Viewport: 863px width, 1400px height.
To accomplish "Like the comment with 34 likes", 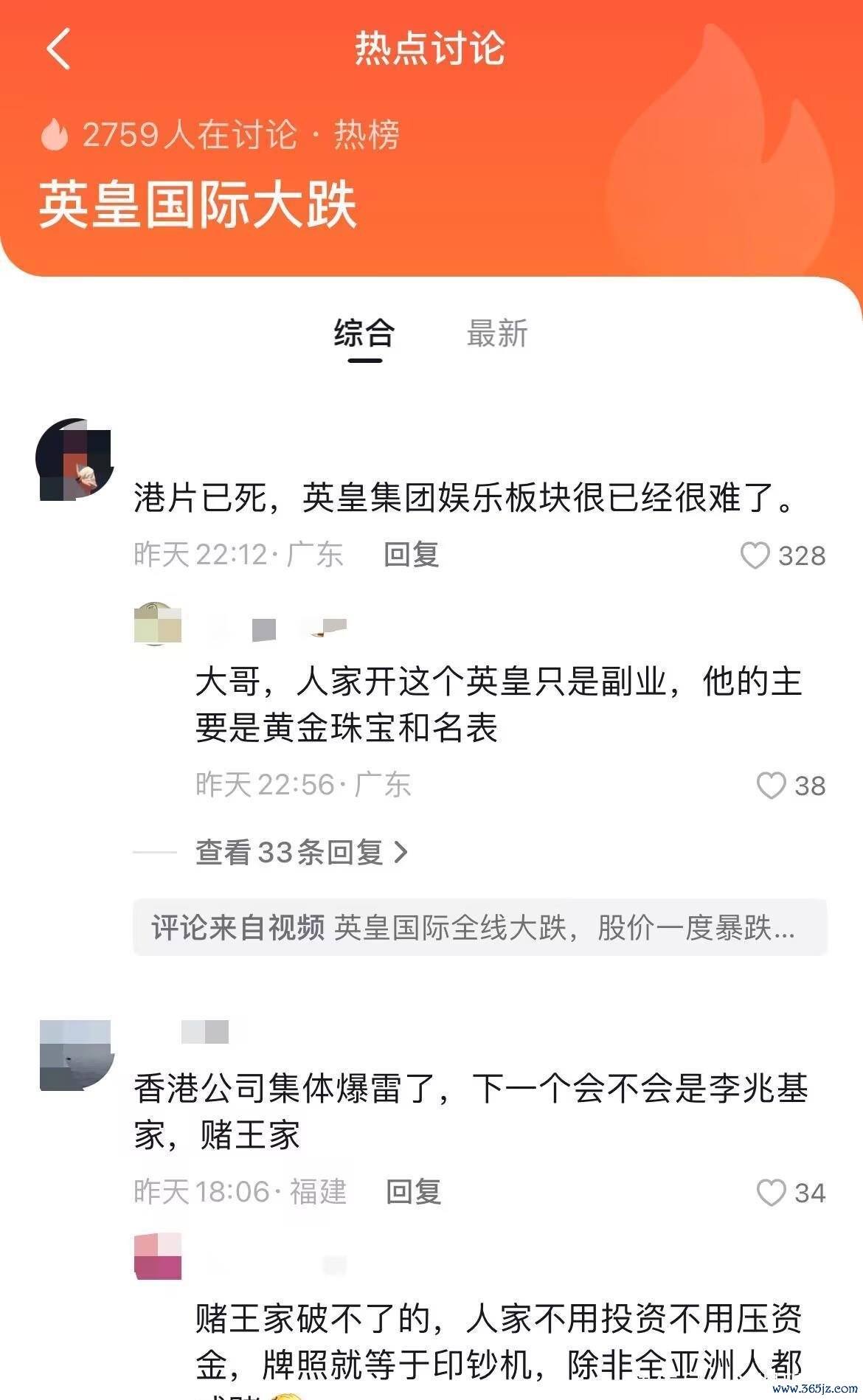I will [772, 1193].
